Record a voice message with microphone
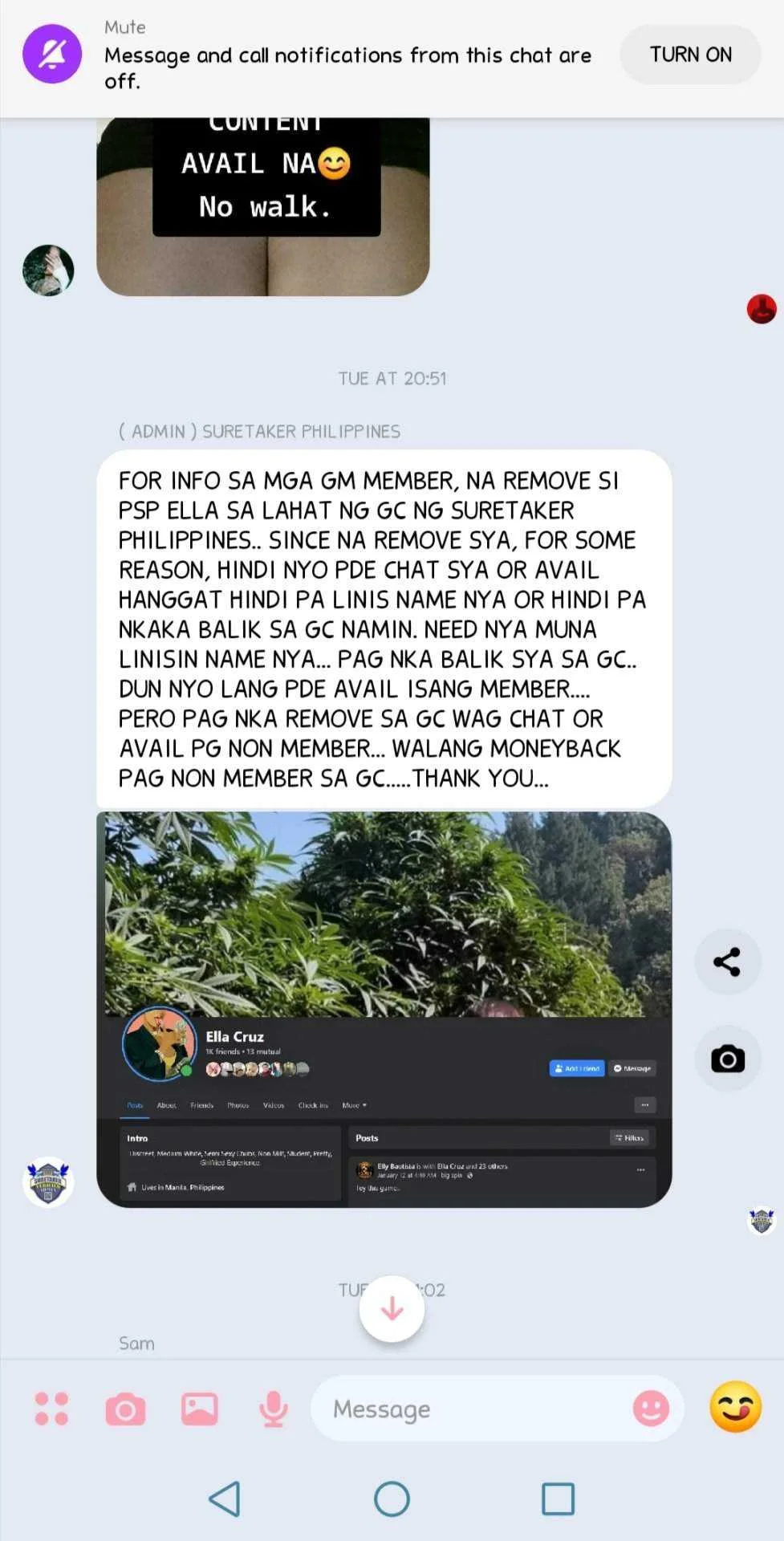The width and height of the screenshot is (784, 1541). point(274,1409)
